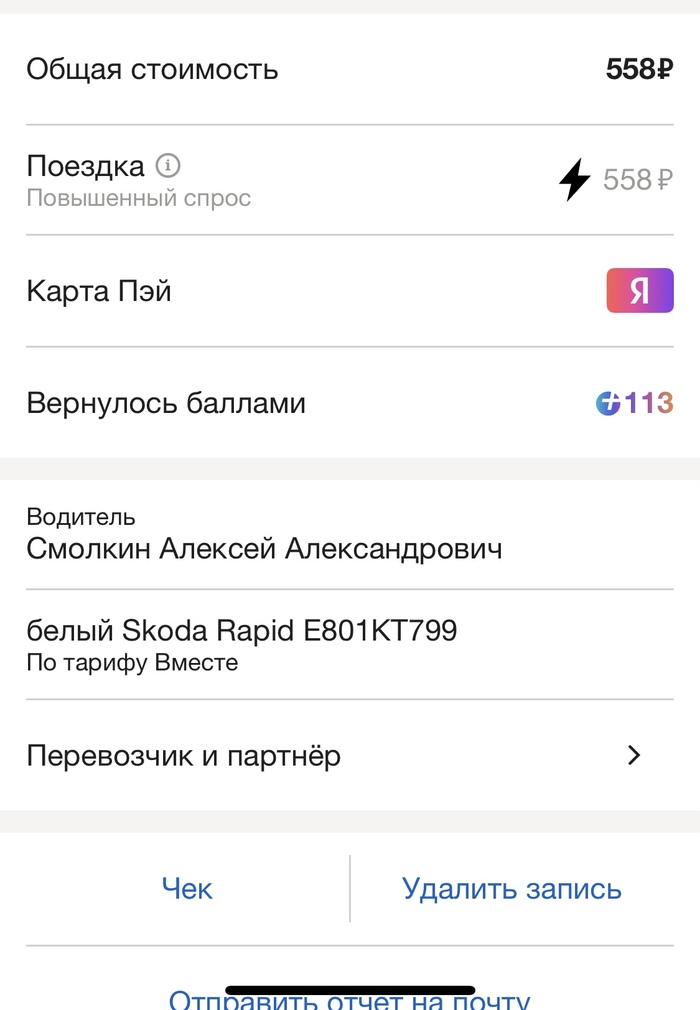Open the info icon next to Поездка

pos(169,165)
